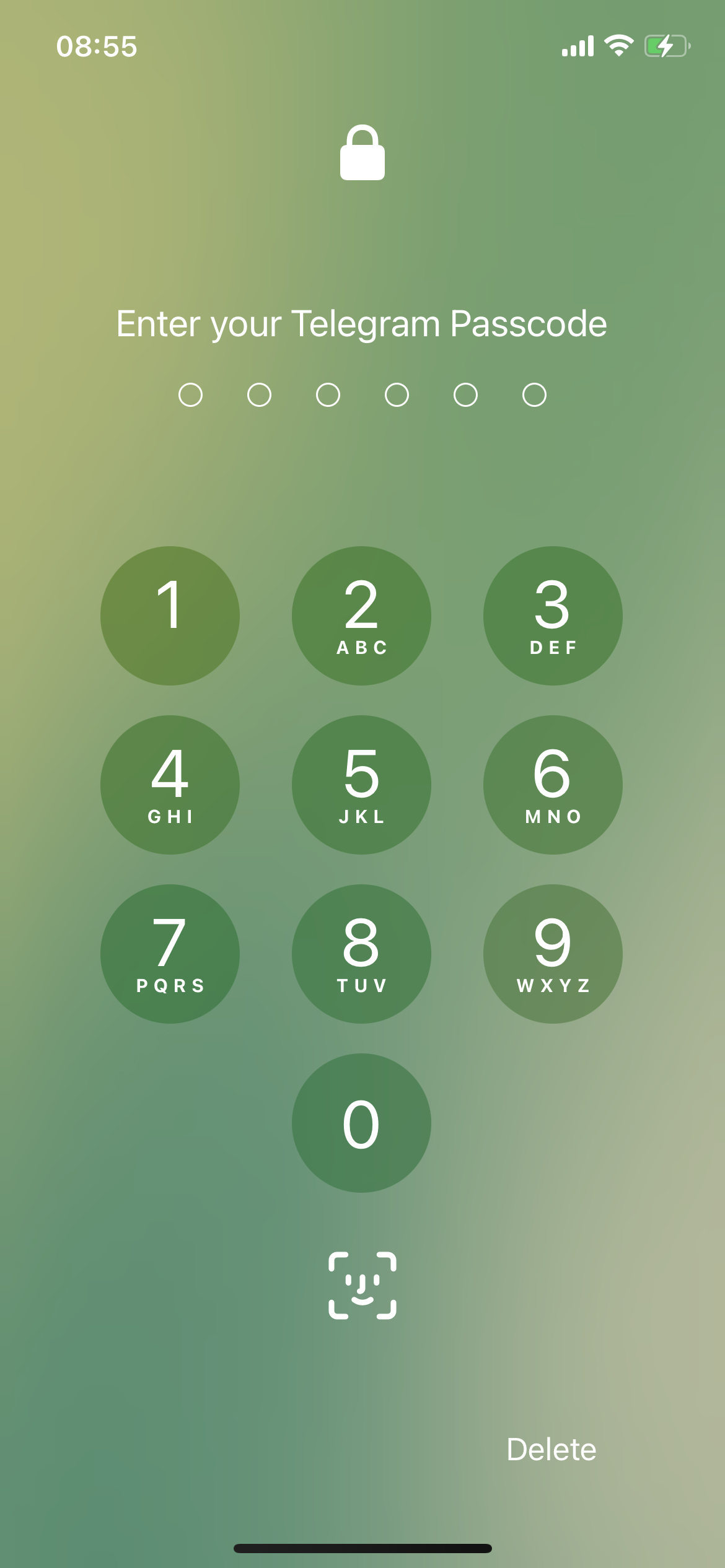Viewport: 725px width, 1568px height.
Task: Tap digit 1 on the keypad
Action: (170, 616)
